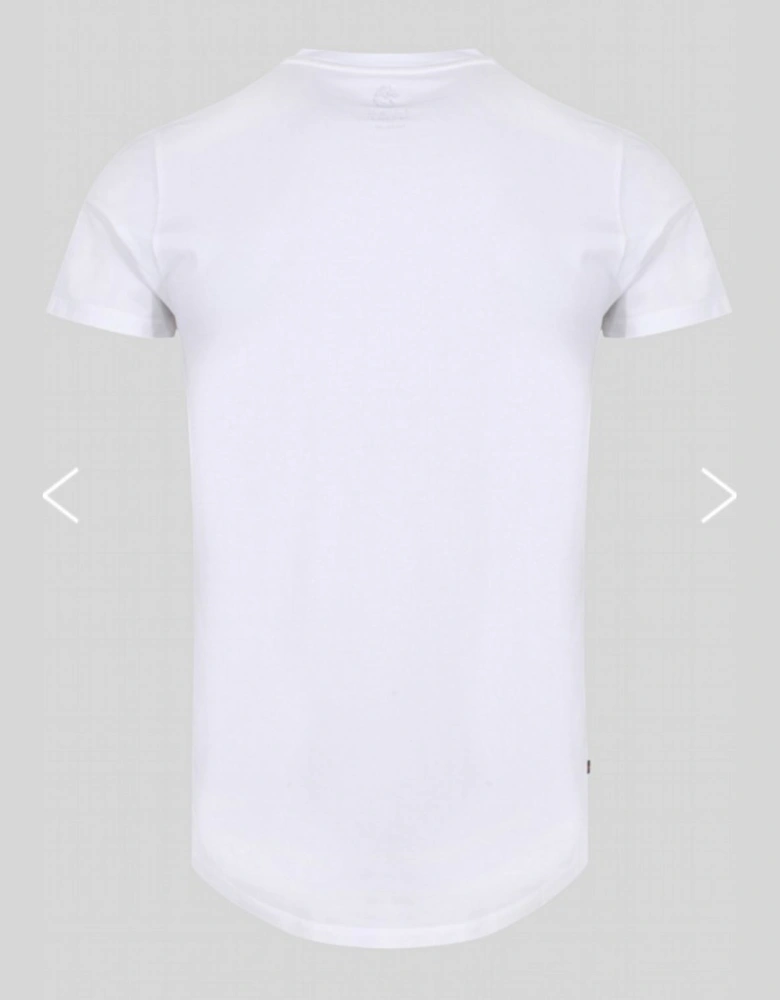Expand the previous gallery slide with the left chevron
The height and width of the screenshot is (1000, 780).
(x=60, y=495)
